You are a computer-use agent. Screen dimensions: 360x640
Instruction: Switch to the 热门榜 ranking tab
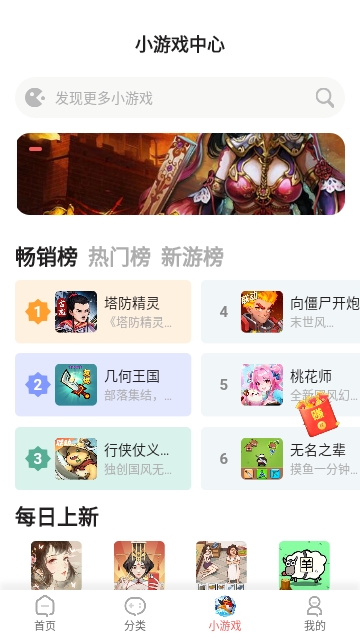point(119,257)
